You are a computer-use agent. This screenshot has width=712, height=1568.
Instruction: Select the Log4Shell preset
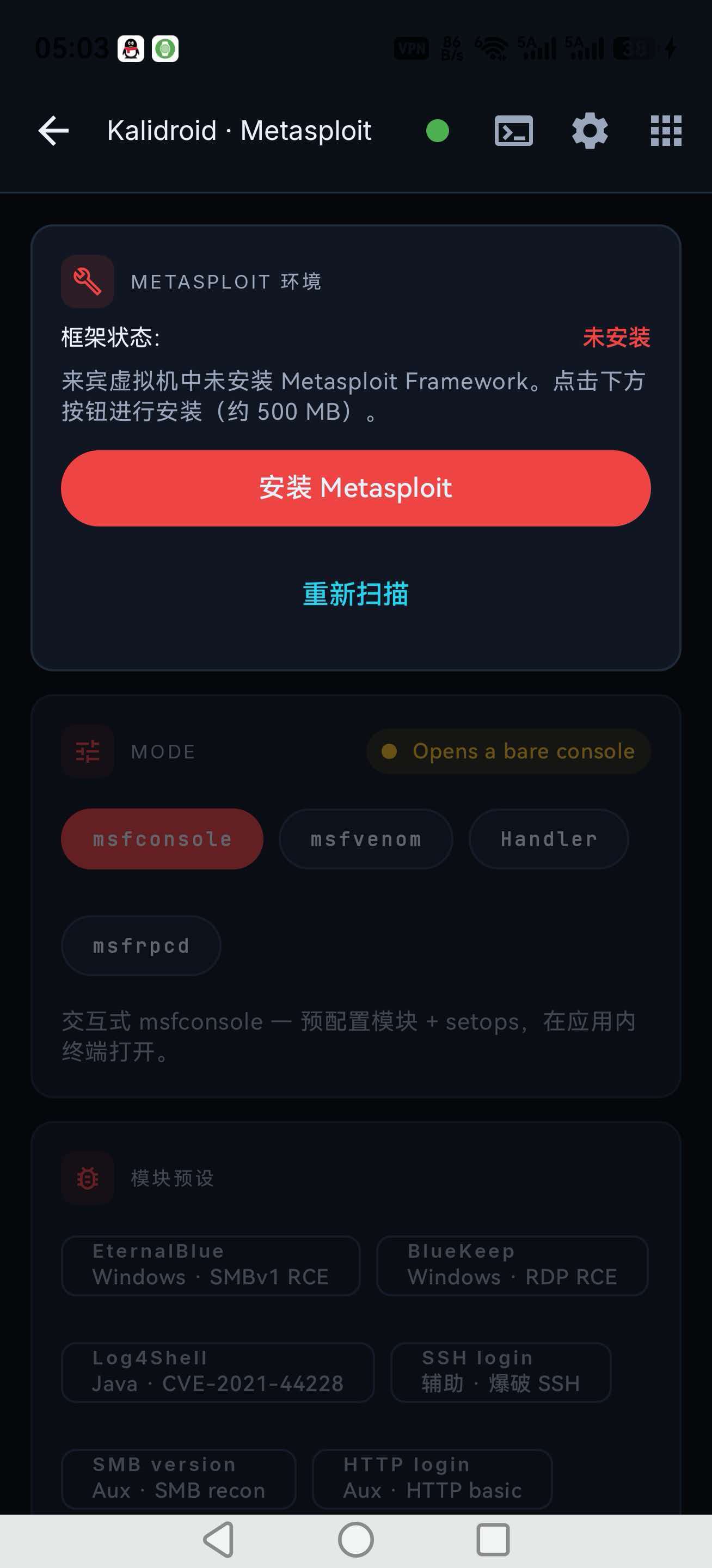218,1372
